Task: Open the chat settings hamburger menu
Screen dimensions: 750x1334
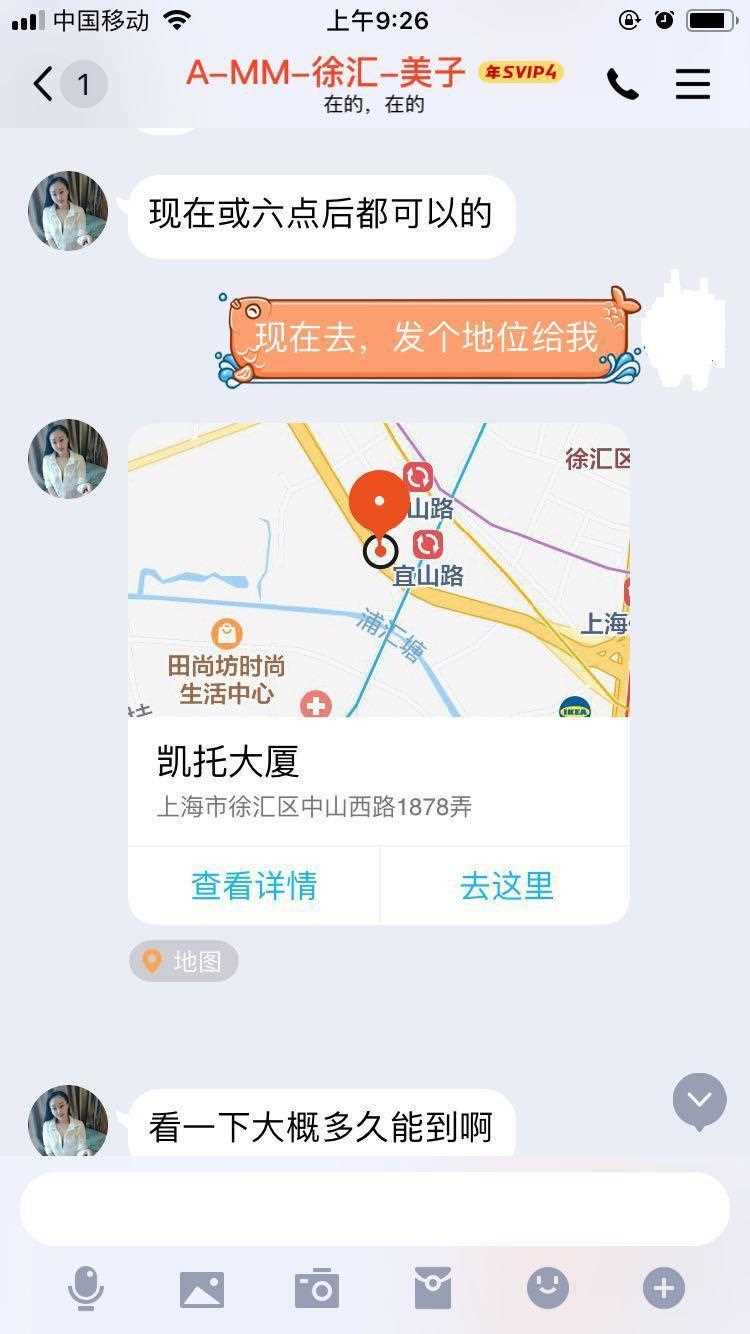Action: [x=692, y=85]
